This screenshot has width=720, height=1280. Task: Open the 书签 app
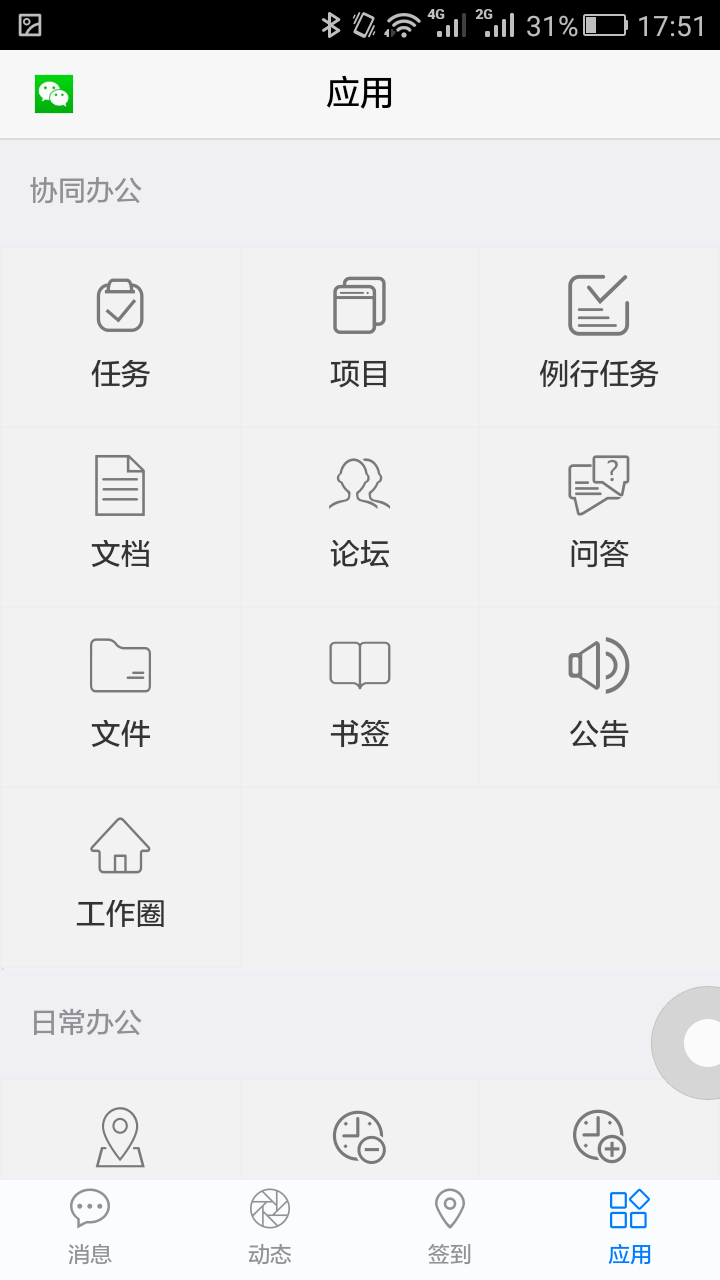[x=359, y=696]
